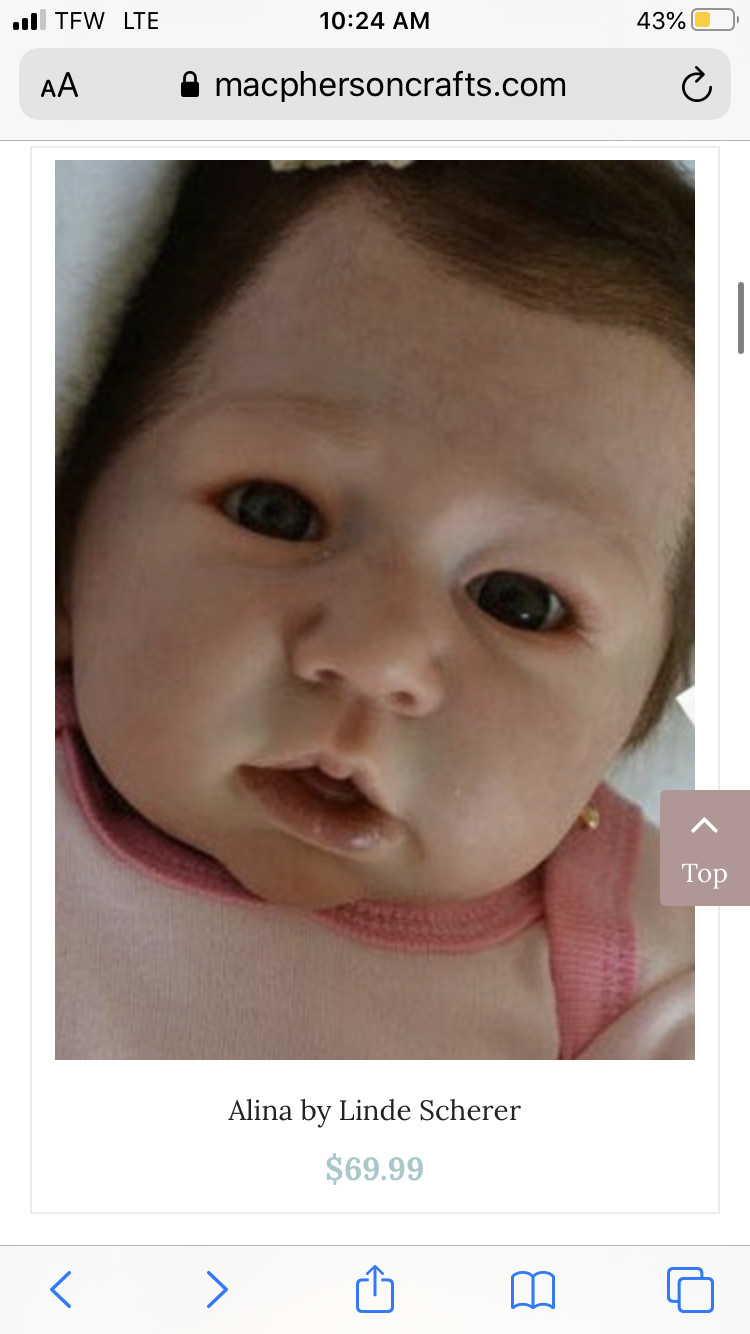Go forward to the next page
The height and width of the screenshot is (1334, 750).
click(217, 1289)
